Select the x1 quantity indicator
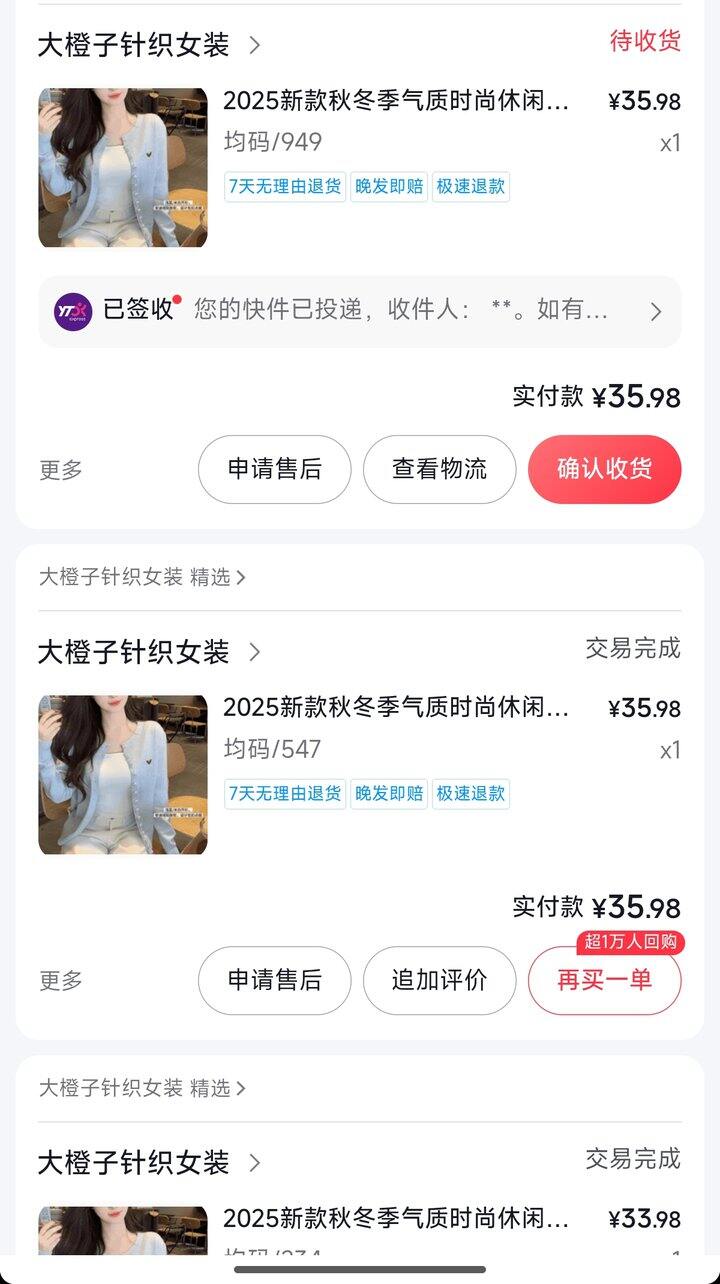The width and height of the screenshot is (720, 1284). pyautogui.click(x=671, y=143)
